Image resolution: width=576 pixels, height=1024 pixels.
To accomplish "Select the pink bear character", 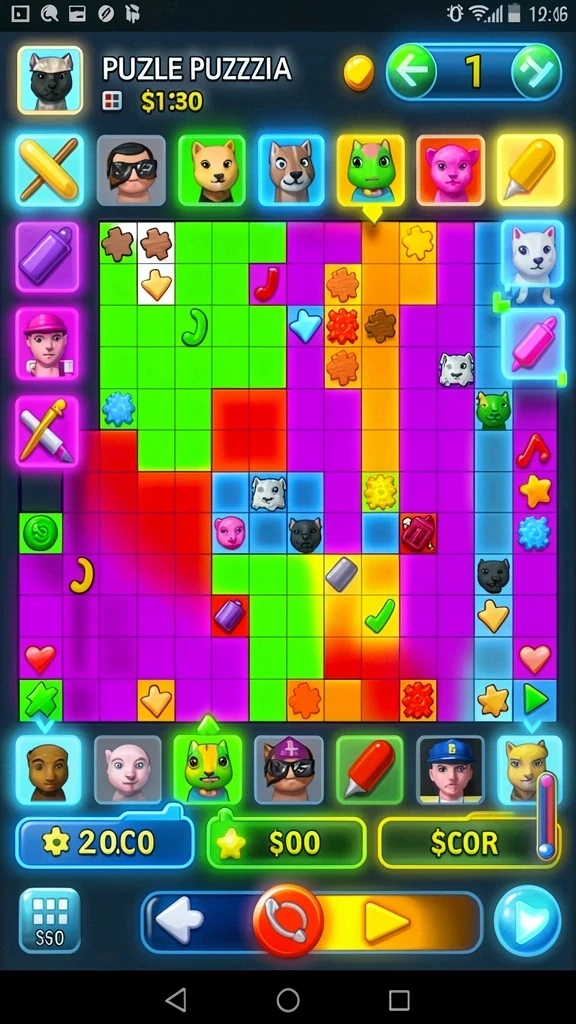I will tap(451, 170).
